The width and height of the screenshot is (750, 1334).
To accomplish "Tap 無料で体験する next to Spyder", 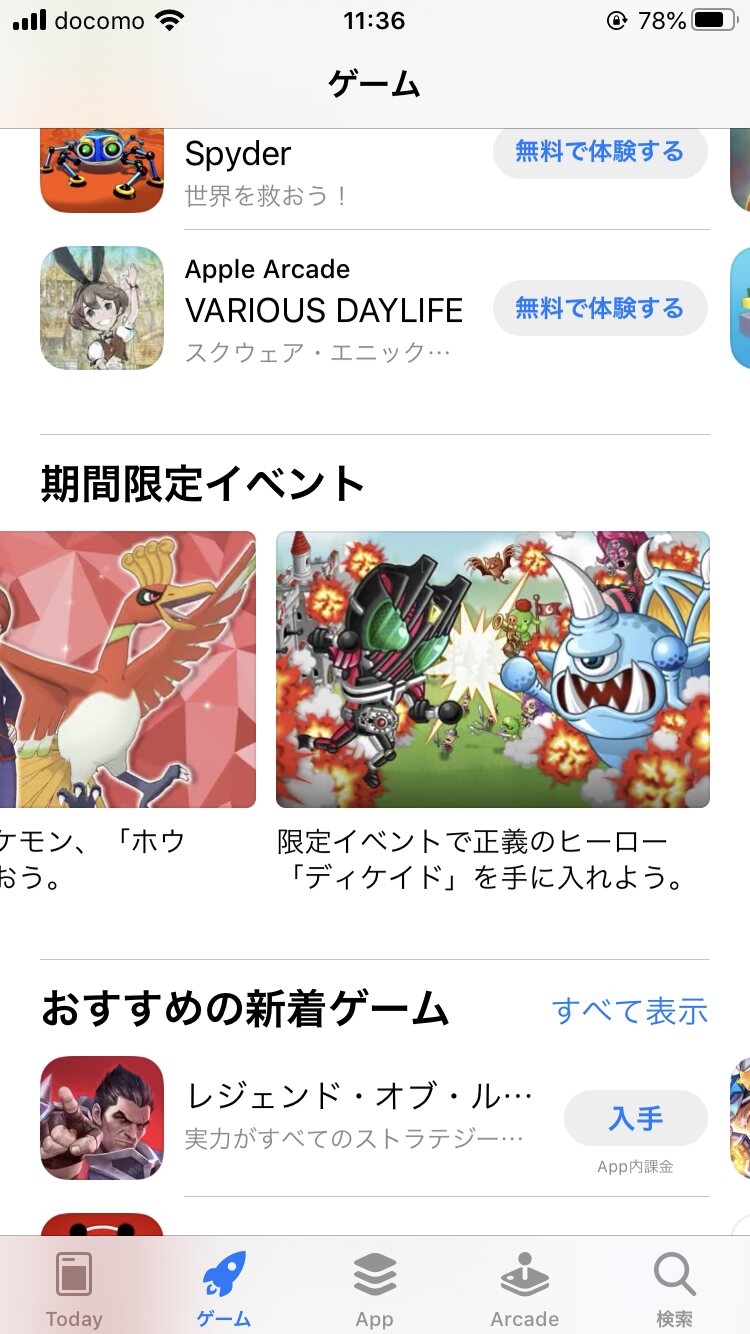I will [600, 153].
